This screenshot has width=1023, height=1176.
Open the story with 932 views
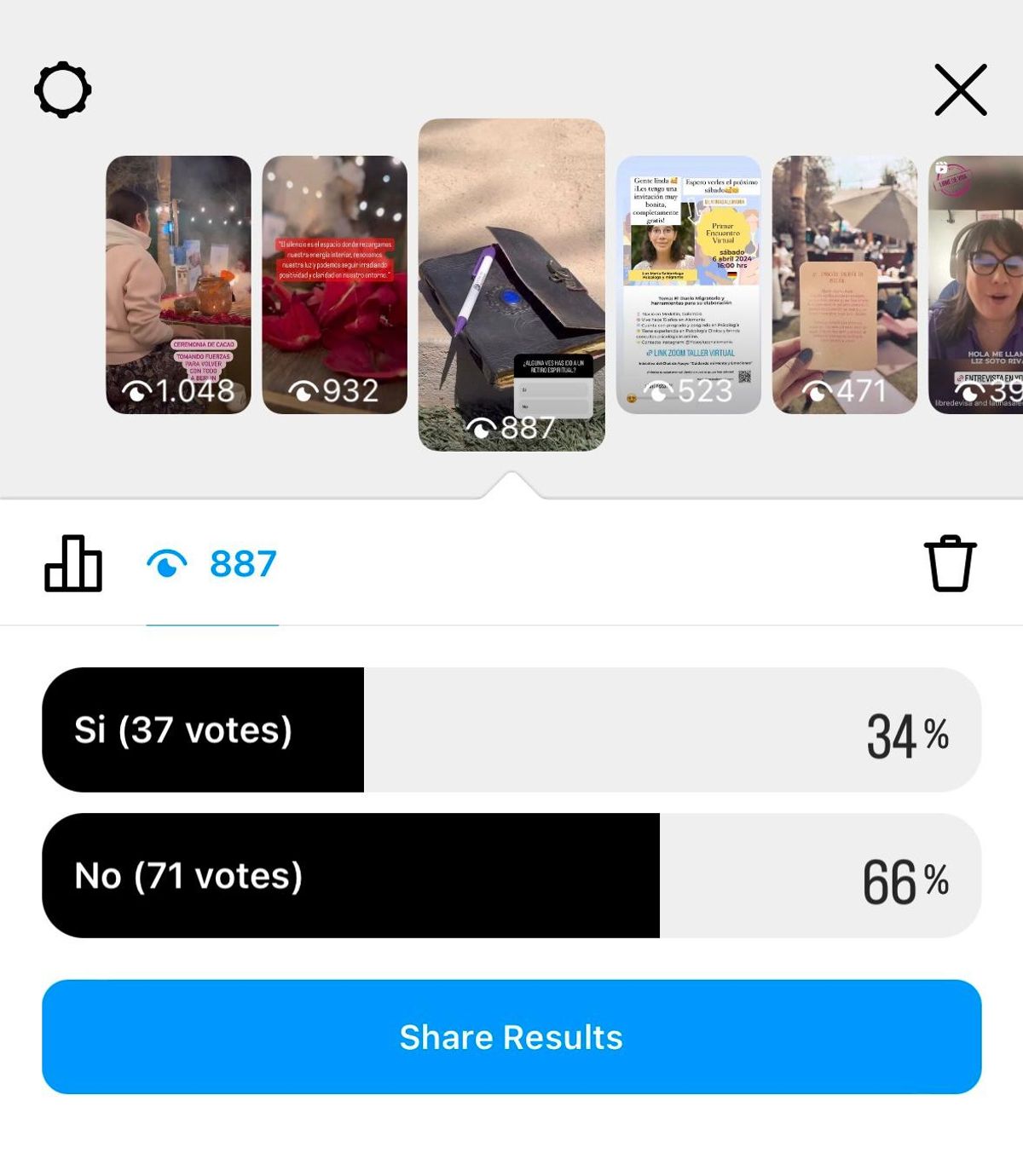[x=334, y=285]
